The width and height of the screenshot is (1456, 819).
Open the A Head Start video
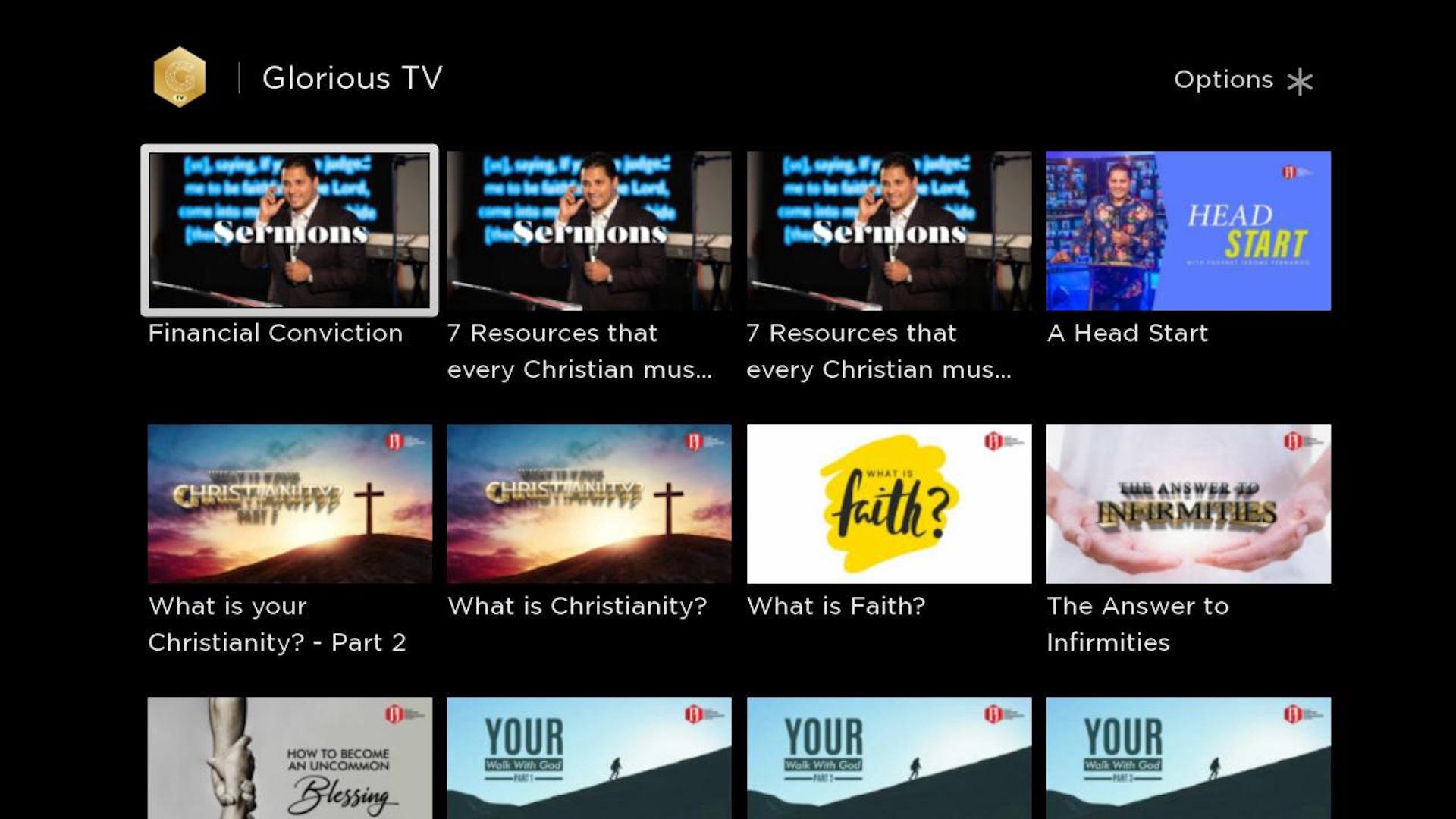[1188, 231]
